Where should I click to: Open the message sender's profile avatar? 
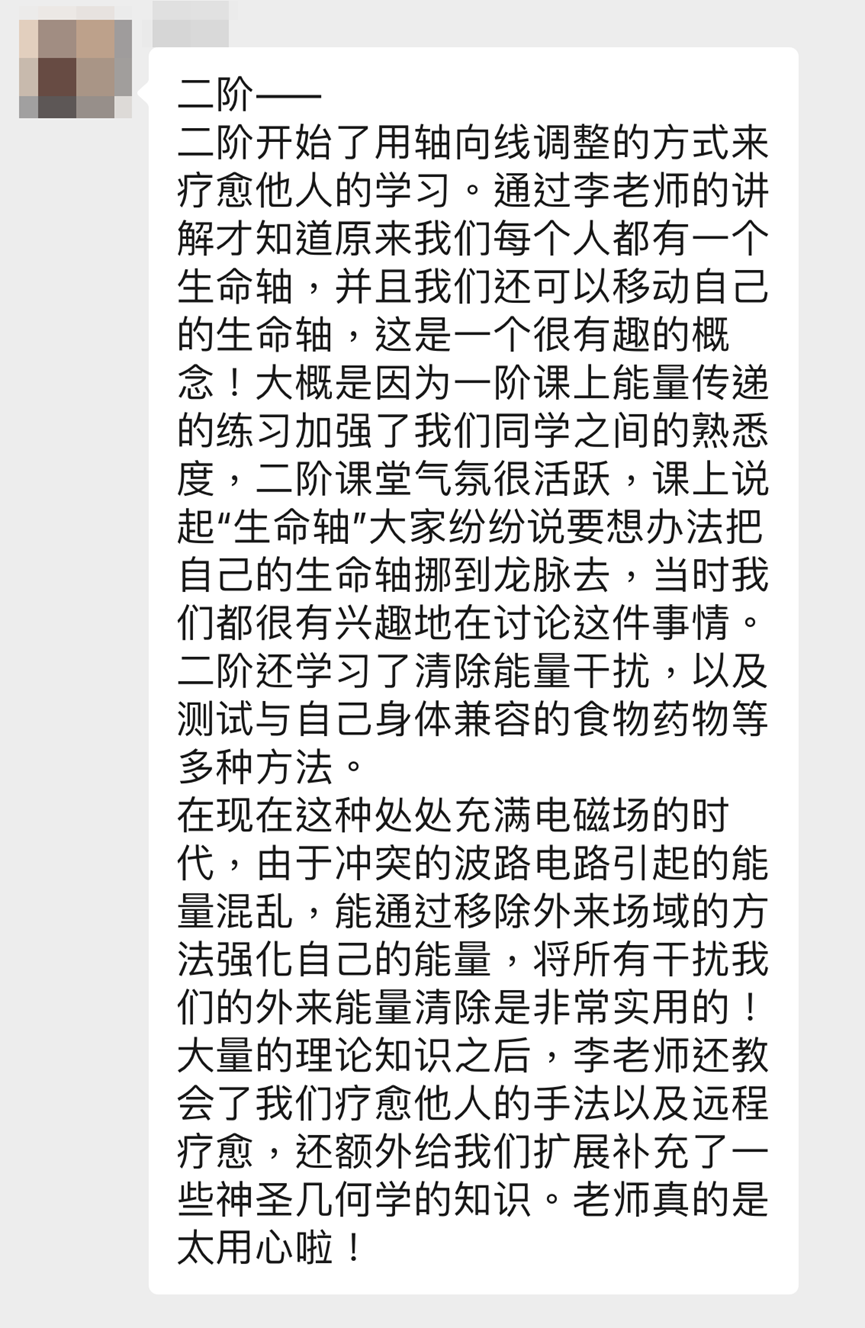coord(75,68)
